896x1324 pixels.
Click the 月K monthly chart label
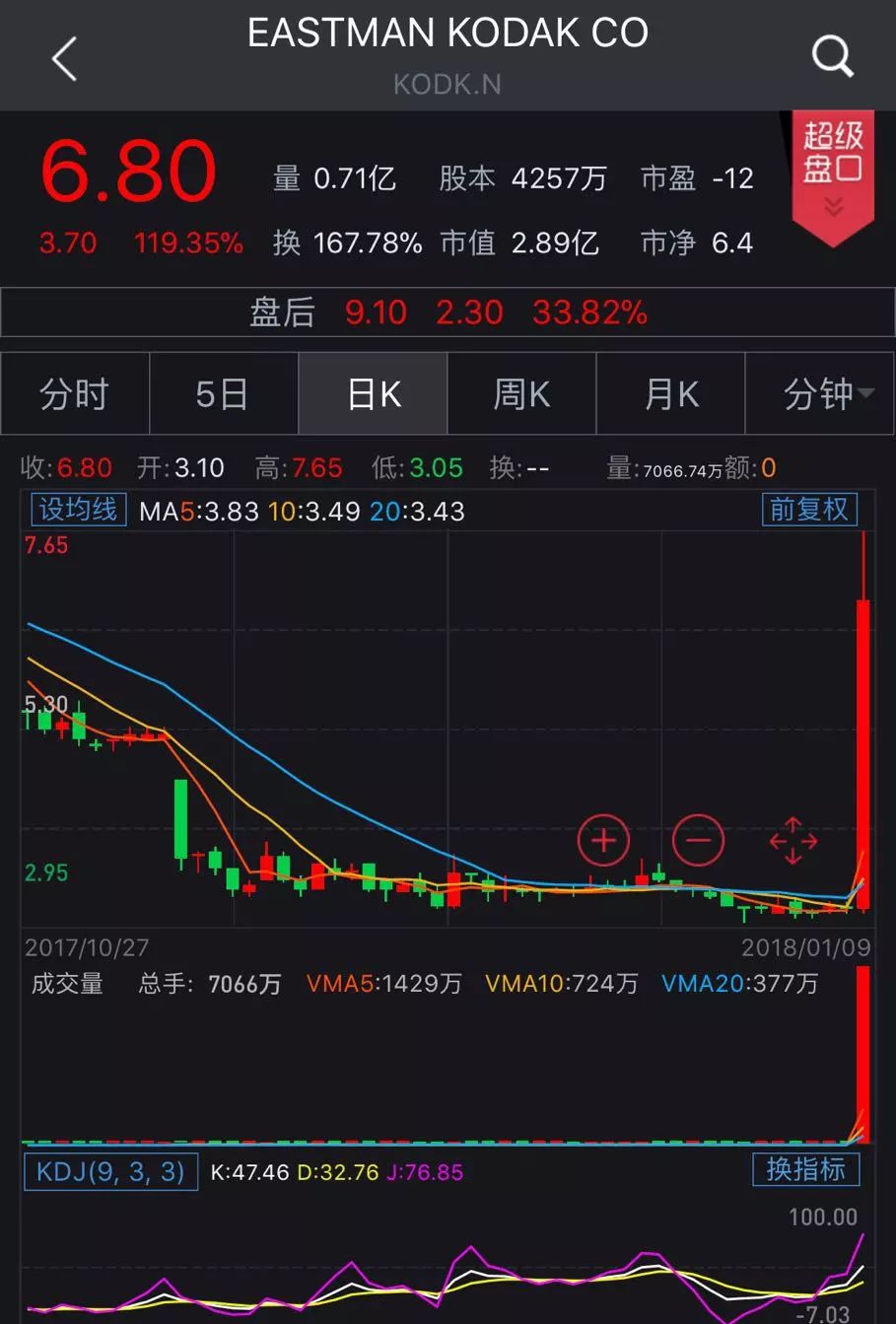click(x=670, y=393)
